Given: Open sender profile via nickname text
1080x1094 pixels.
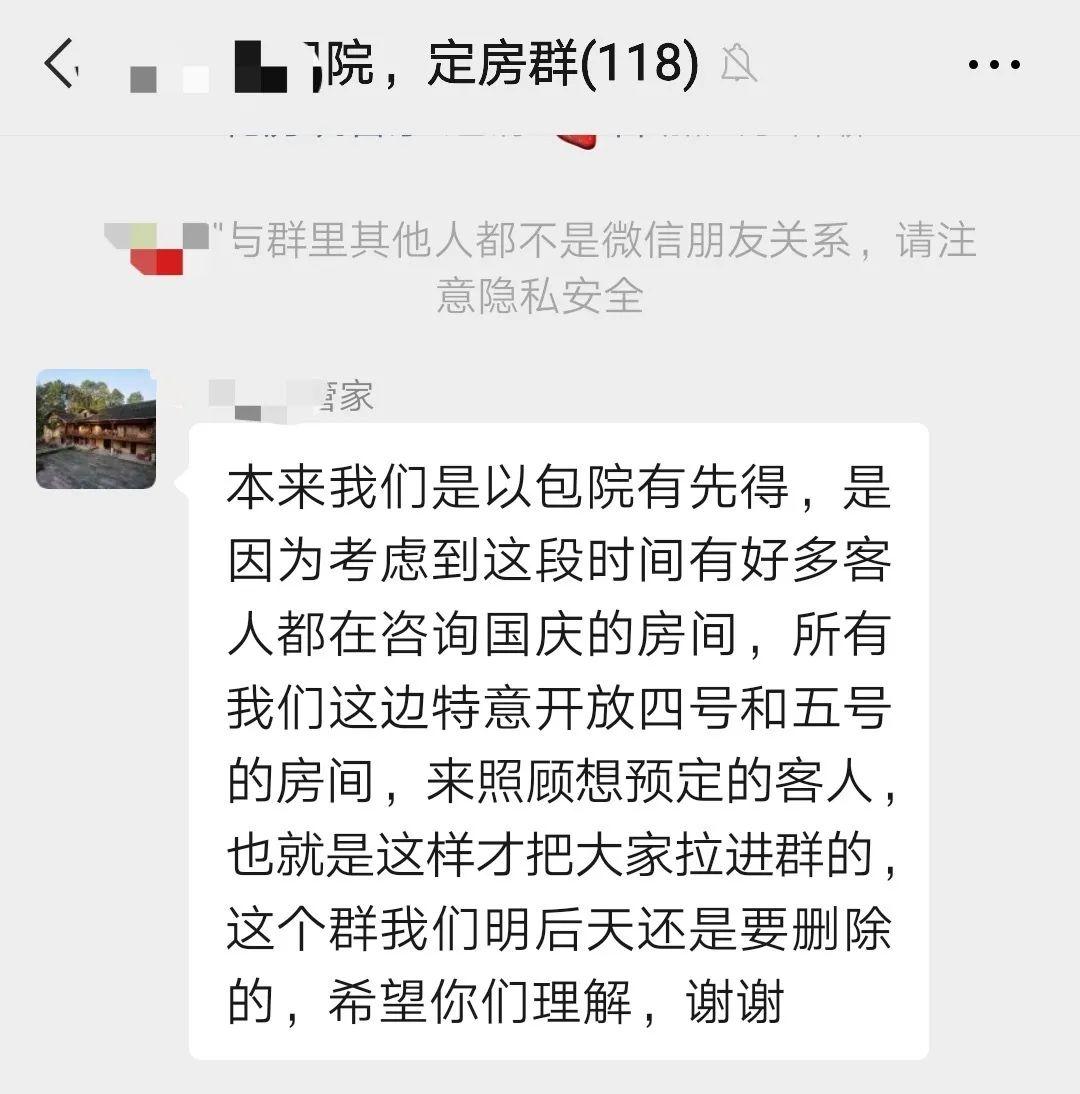Looking at the screenshot, I should (x=290, y=395).
